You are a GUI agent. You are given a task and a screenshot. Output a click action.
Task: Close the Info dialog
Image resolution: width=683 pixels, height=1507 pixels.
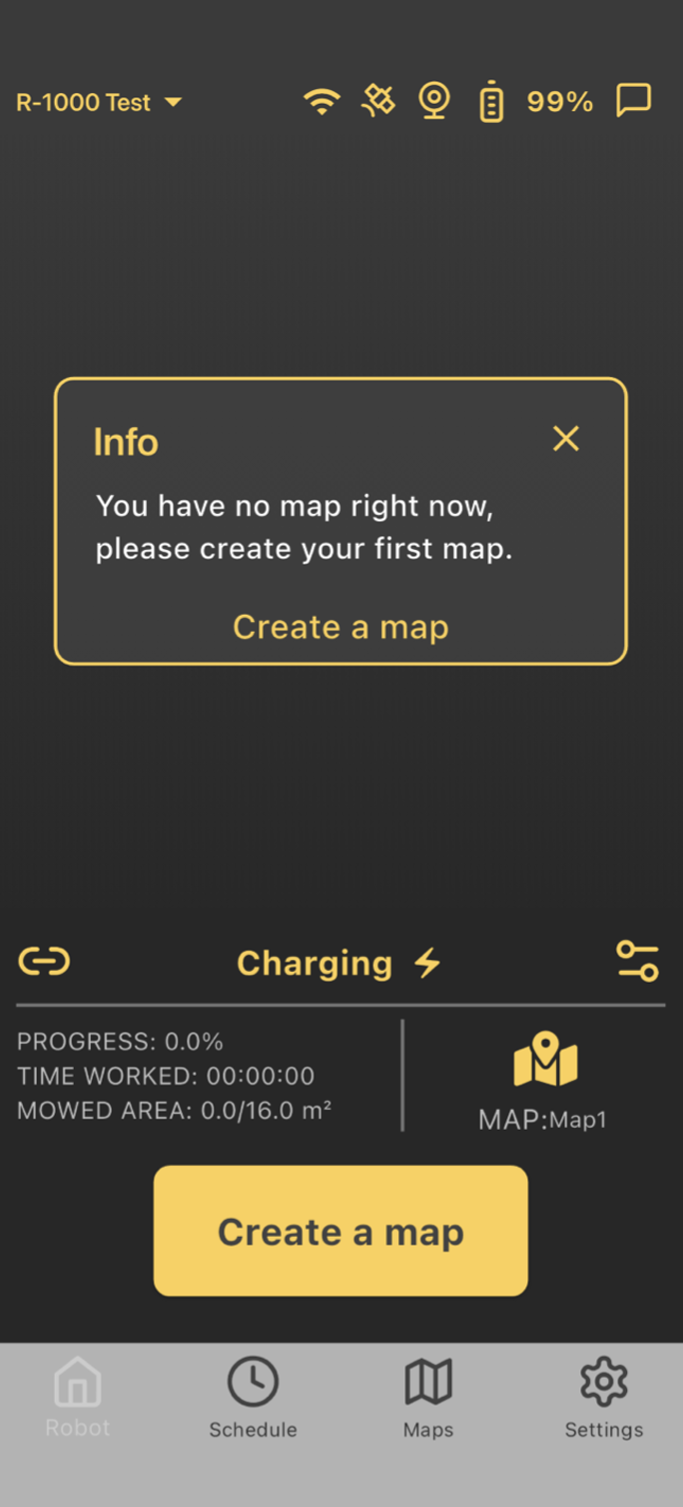click(566, 438)
